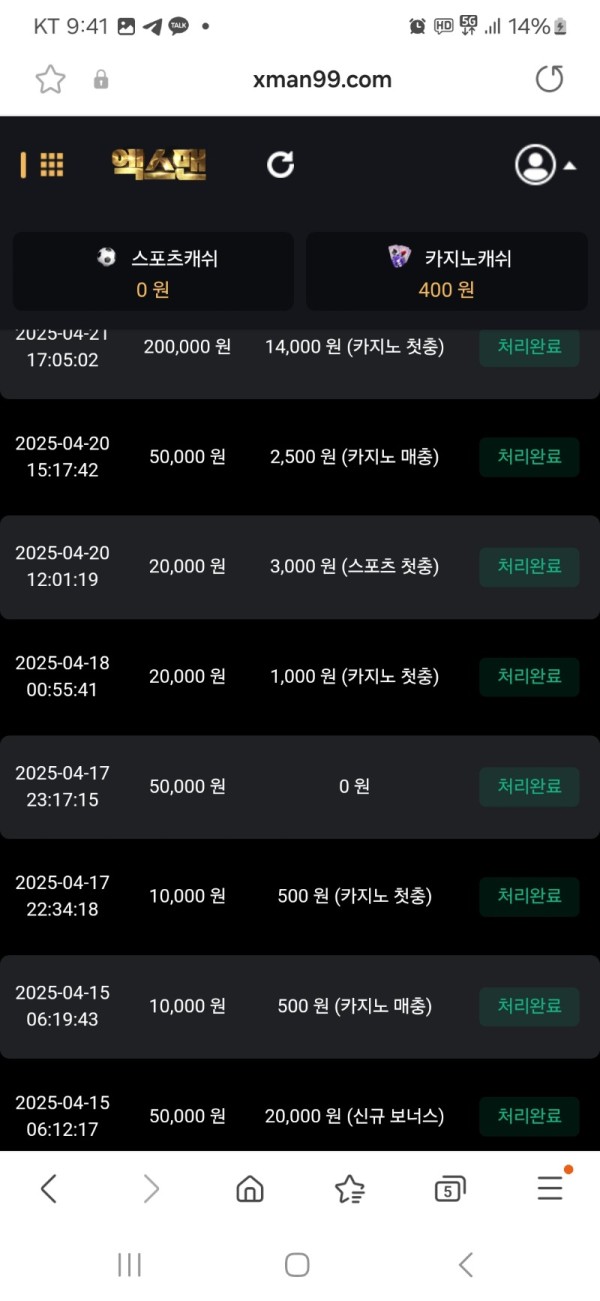The width and height of the screenshot is (600, 1301).
Task: Go to the browser home page
Action: (x=249, y=1188)
